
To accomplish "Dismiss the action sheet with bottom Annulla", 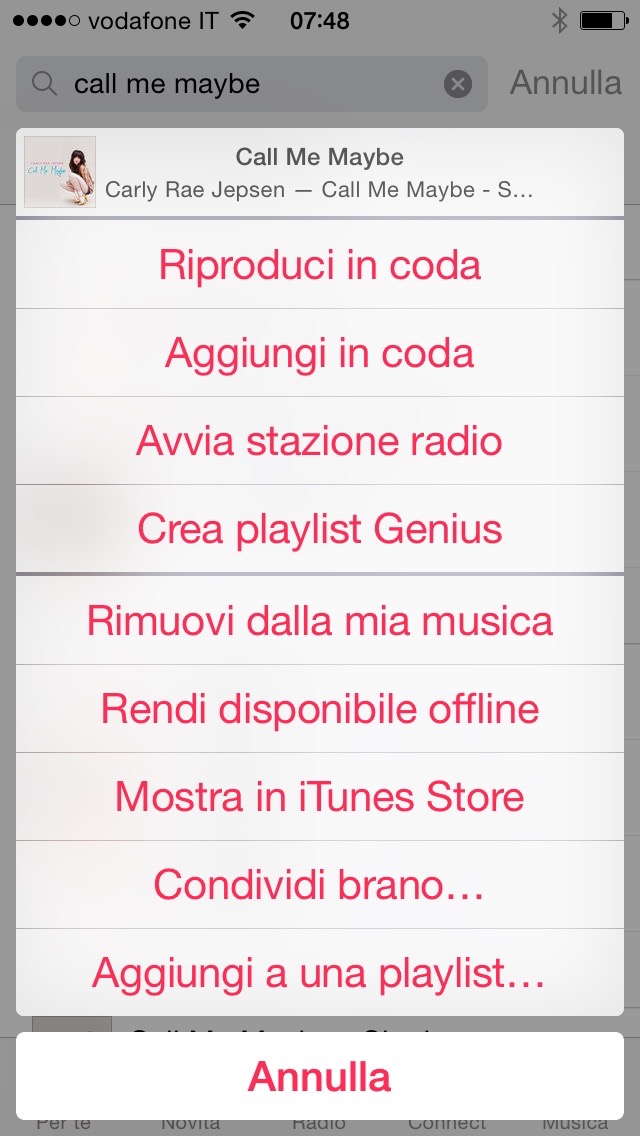I will (x=320, y=1077).
